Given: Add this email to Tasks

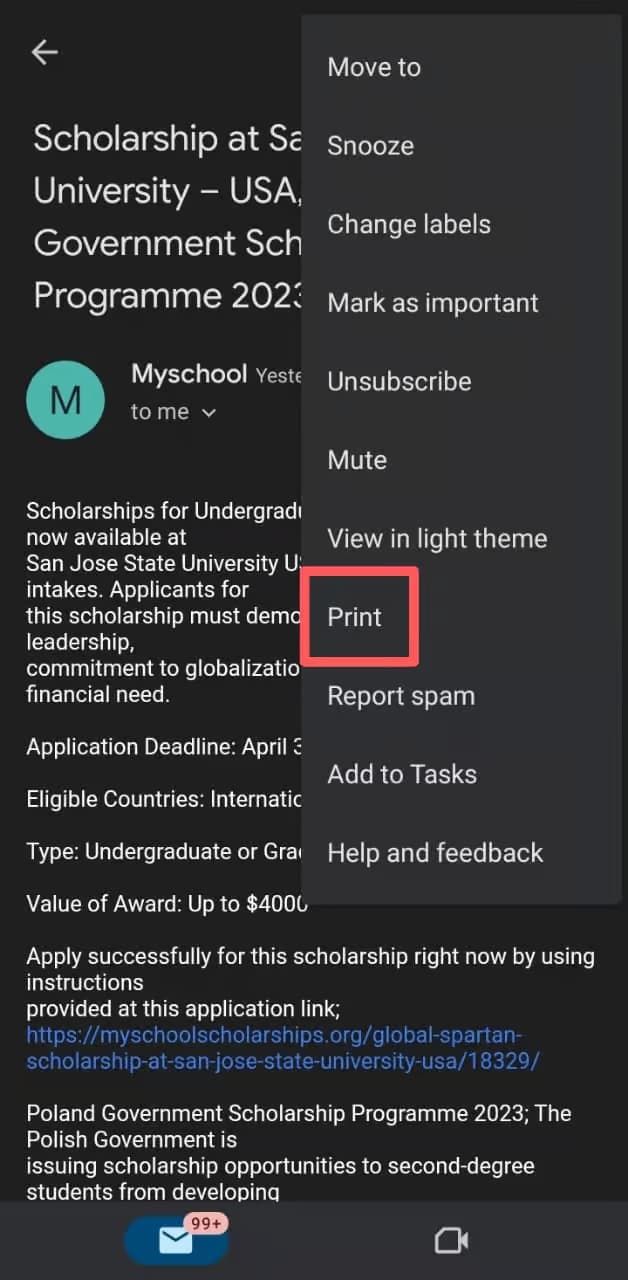Looking at the screenshot, I should (x=461, y=774).
